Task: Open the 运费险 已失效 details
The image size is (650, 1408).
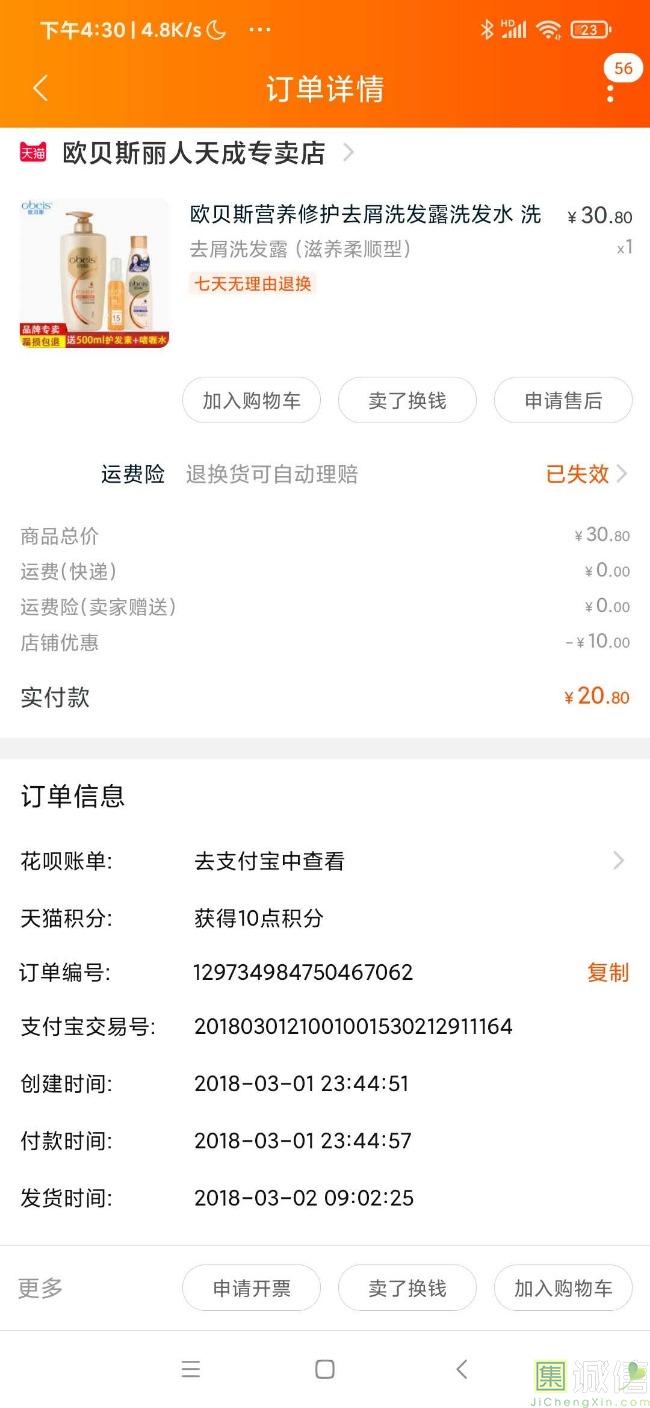Action: coord(586,474)
